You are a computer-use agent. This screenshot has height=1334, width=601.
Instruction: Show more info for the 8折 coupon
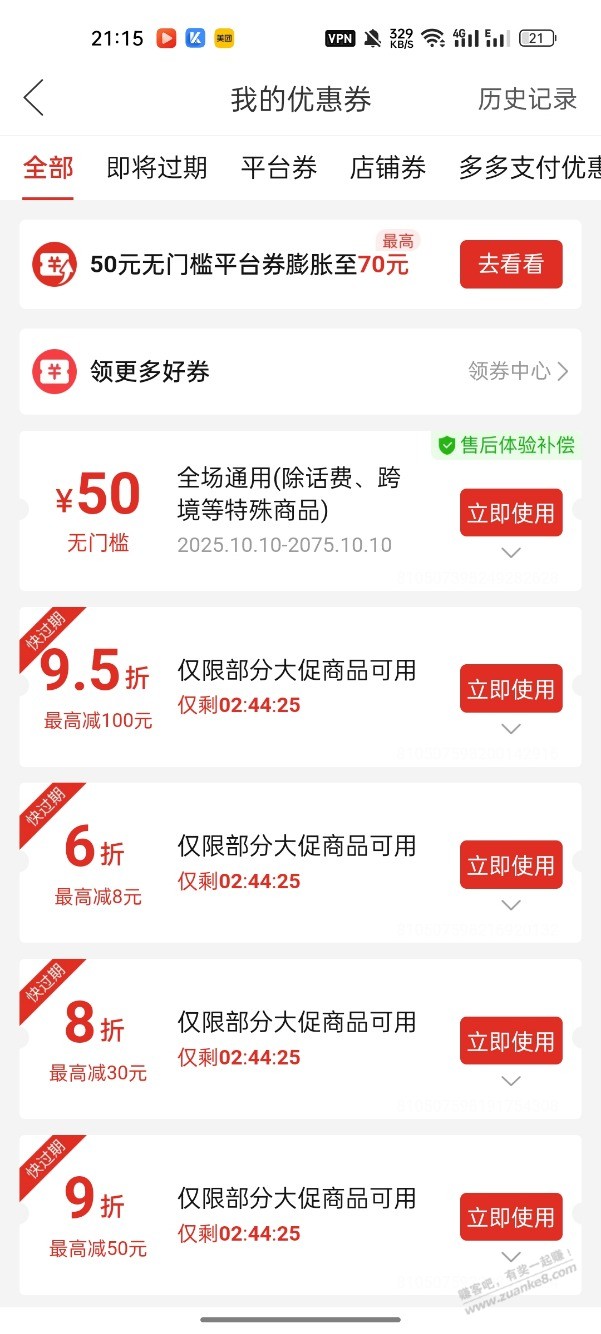511,1081
